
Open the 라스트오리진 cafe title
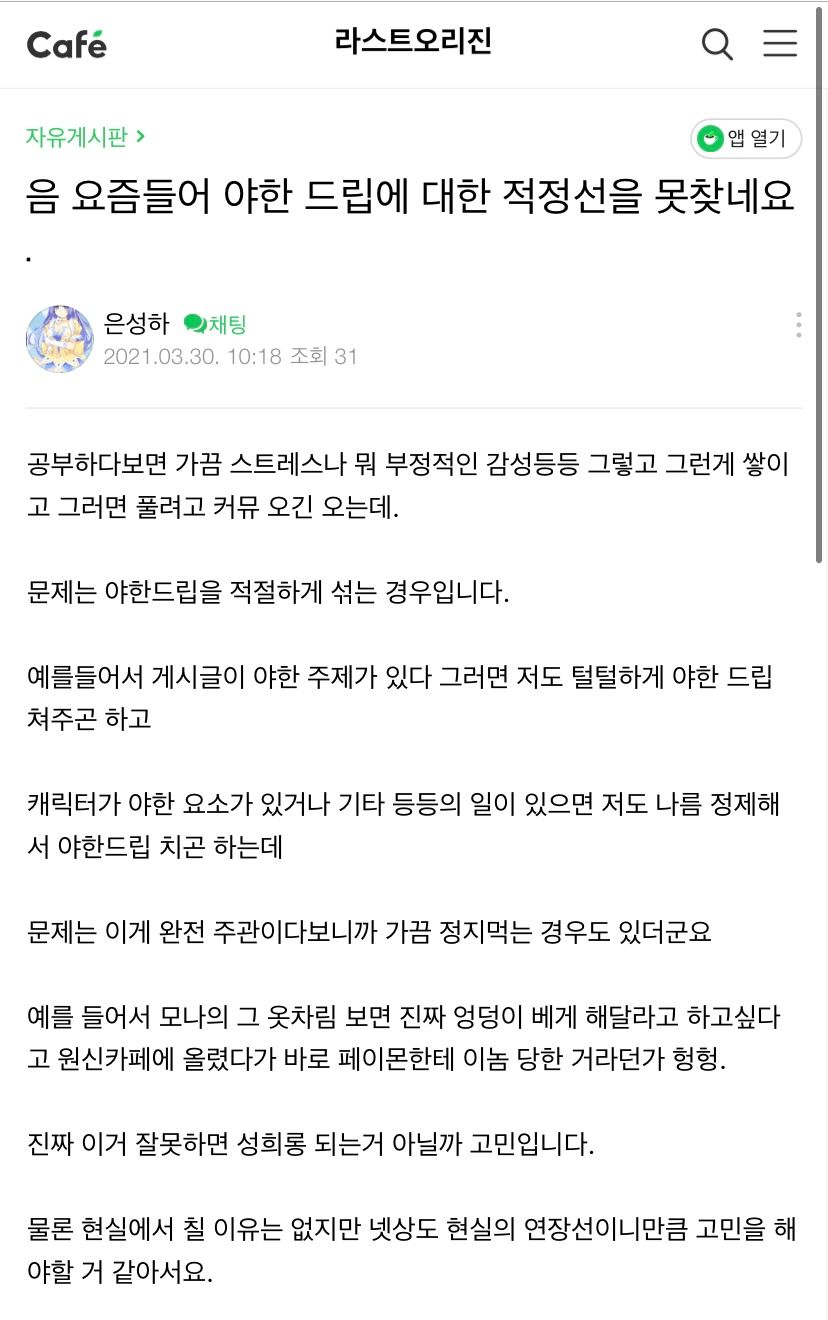coord(413,42)
